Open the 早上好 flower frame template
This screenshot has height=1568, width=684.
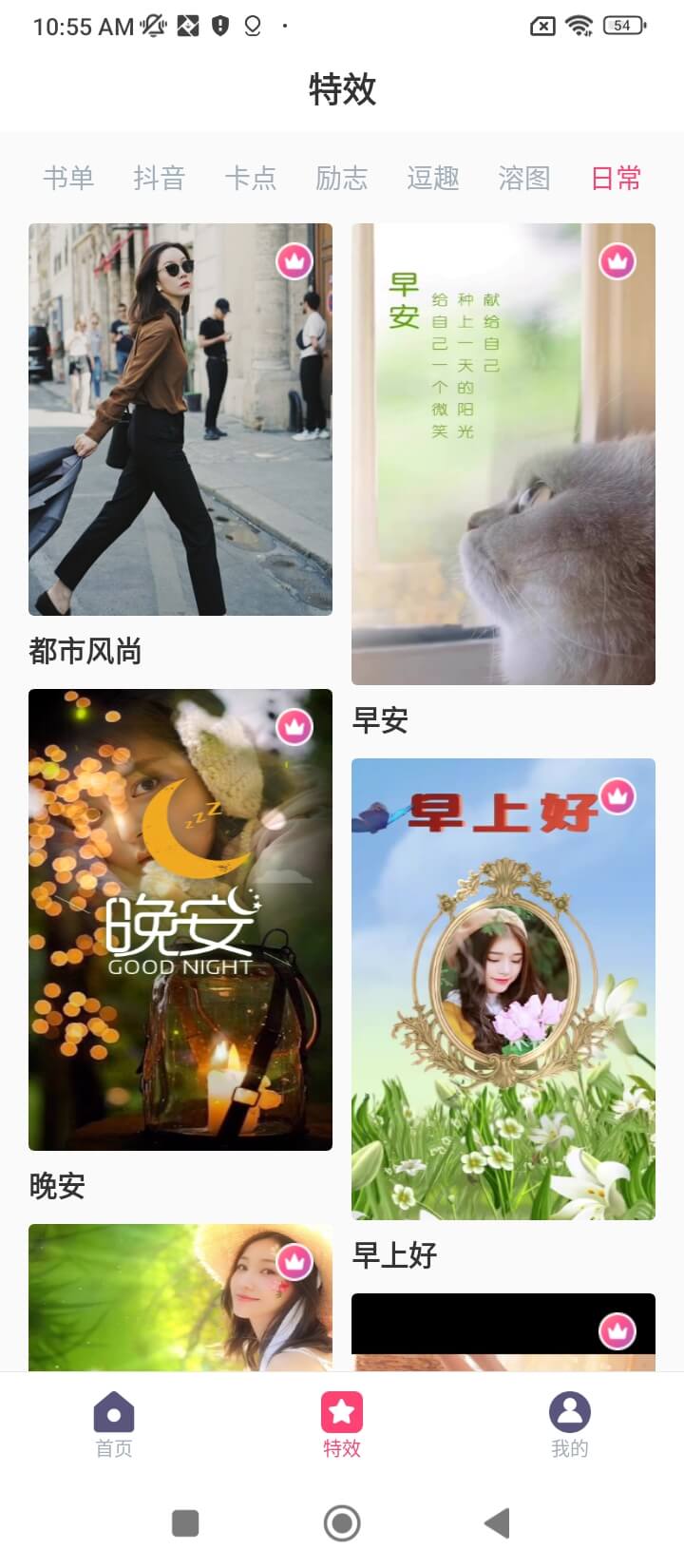[x=503, y=988]
